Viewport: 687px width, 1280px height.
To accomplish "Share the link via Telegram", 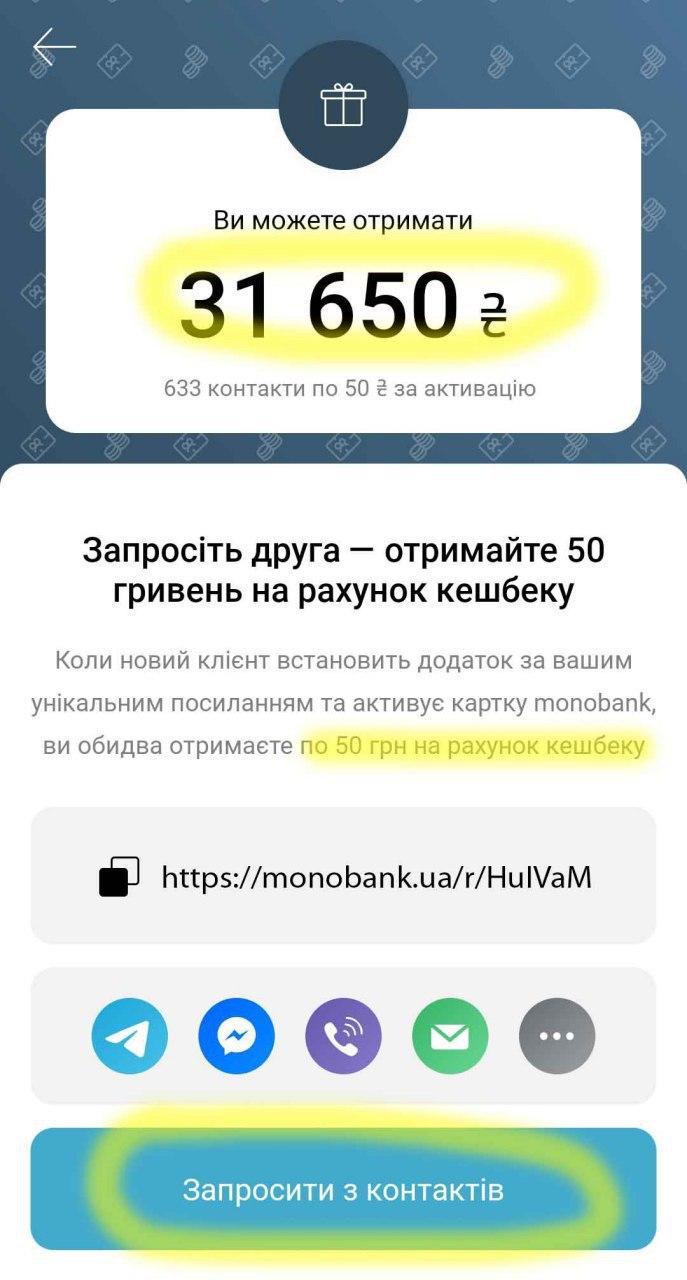I will pos(129,1036).
